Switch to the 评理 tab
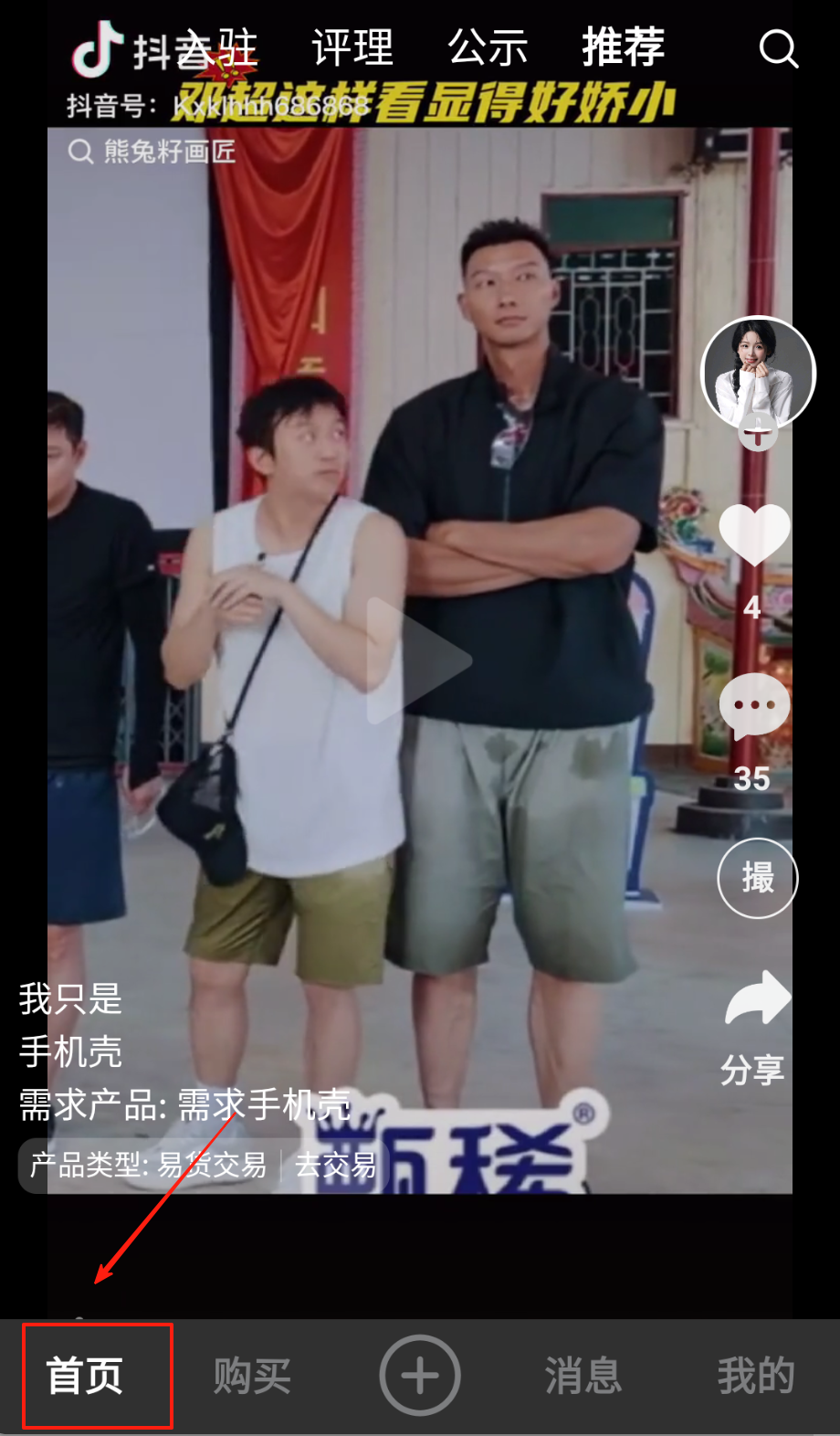This screenshot has width=840, height=1436. (x=352, y=48)
